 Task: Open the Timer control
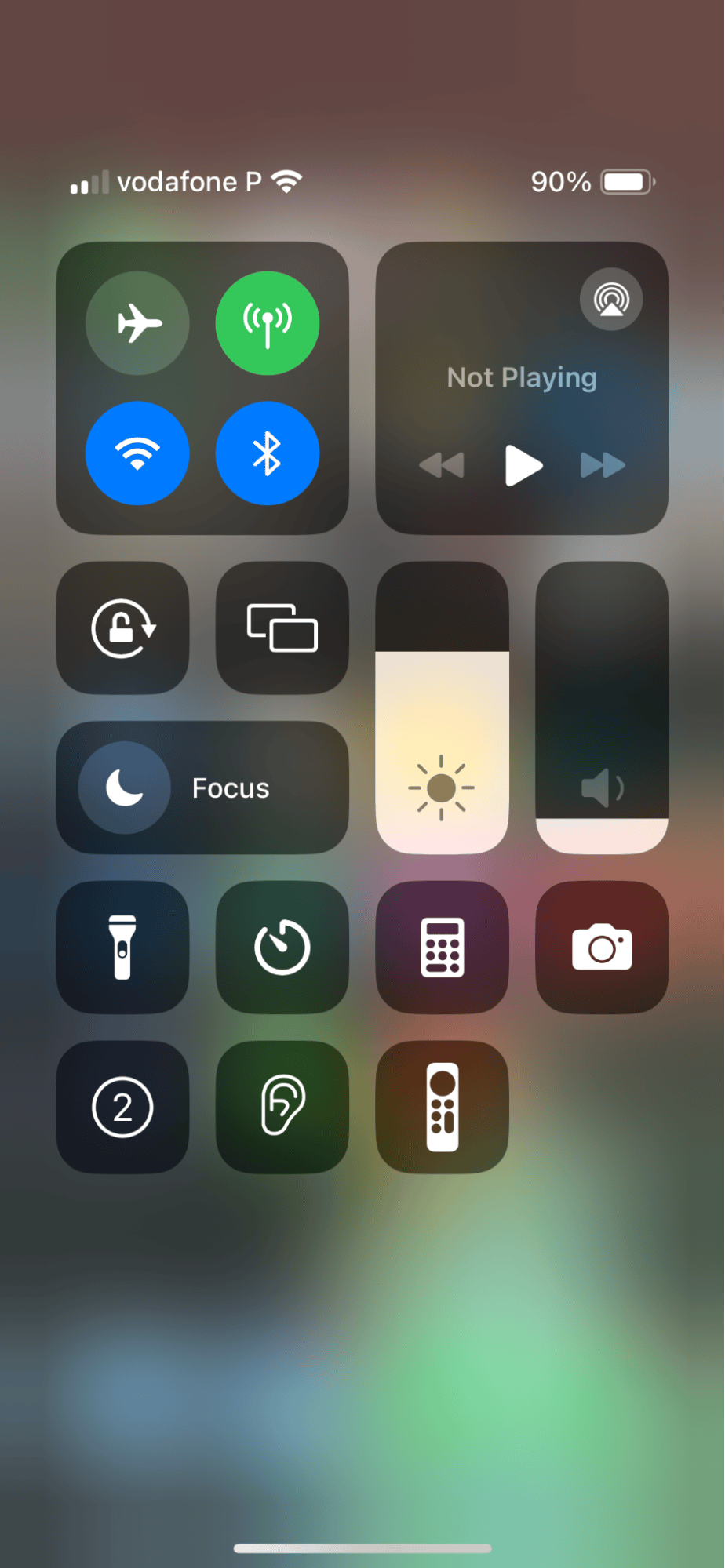[282, 946]
